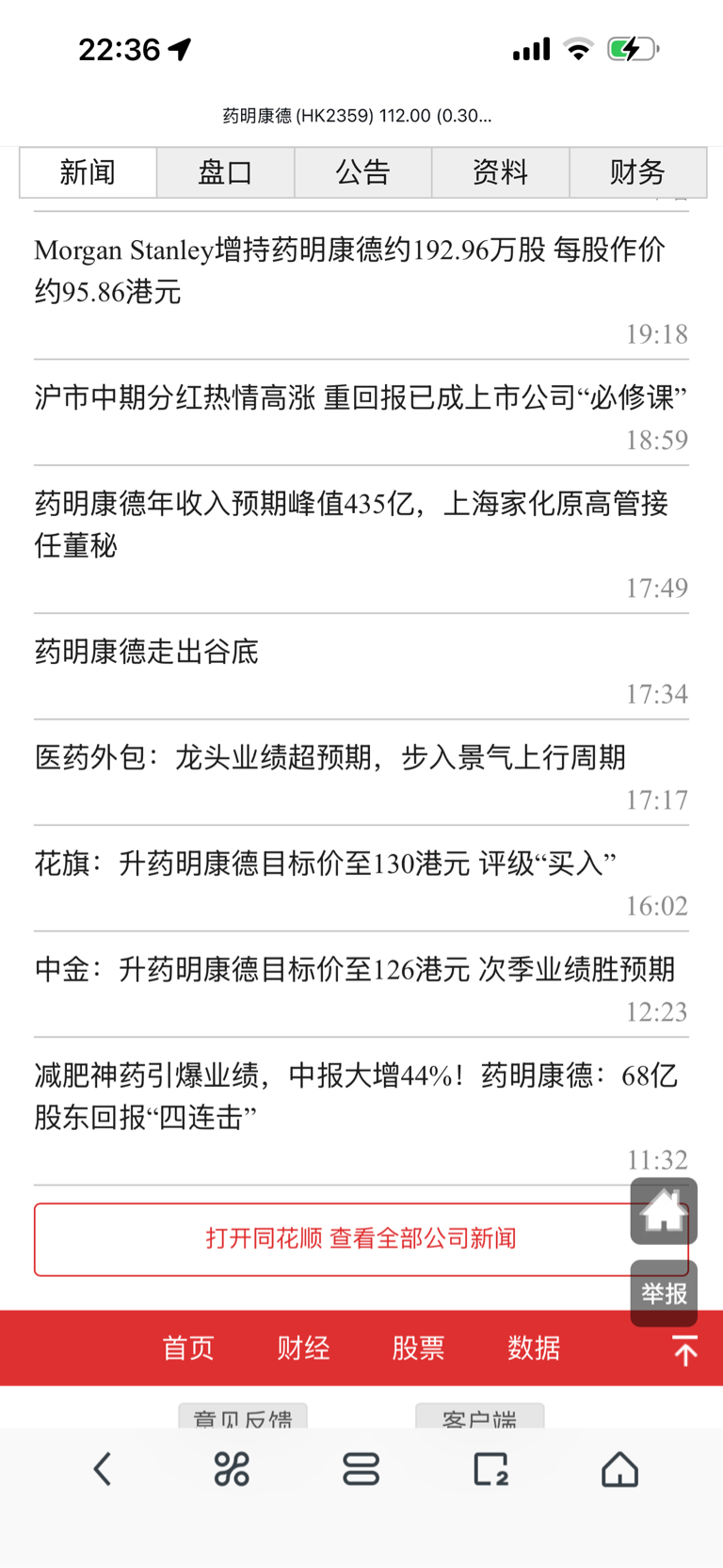Open the 花旗 目标价至130港元 news
The height and width of the screenshot is (1568, 723).
click(361, 879)
